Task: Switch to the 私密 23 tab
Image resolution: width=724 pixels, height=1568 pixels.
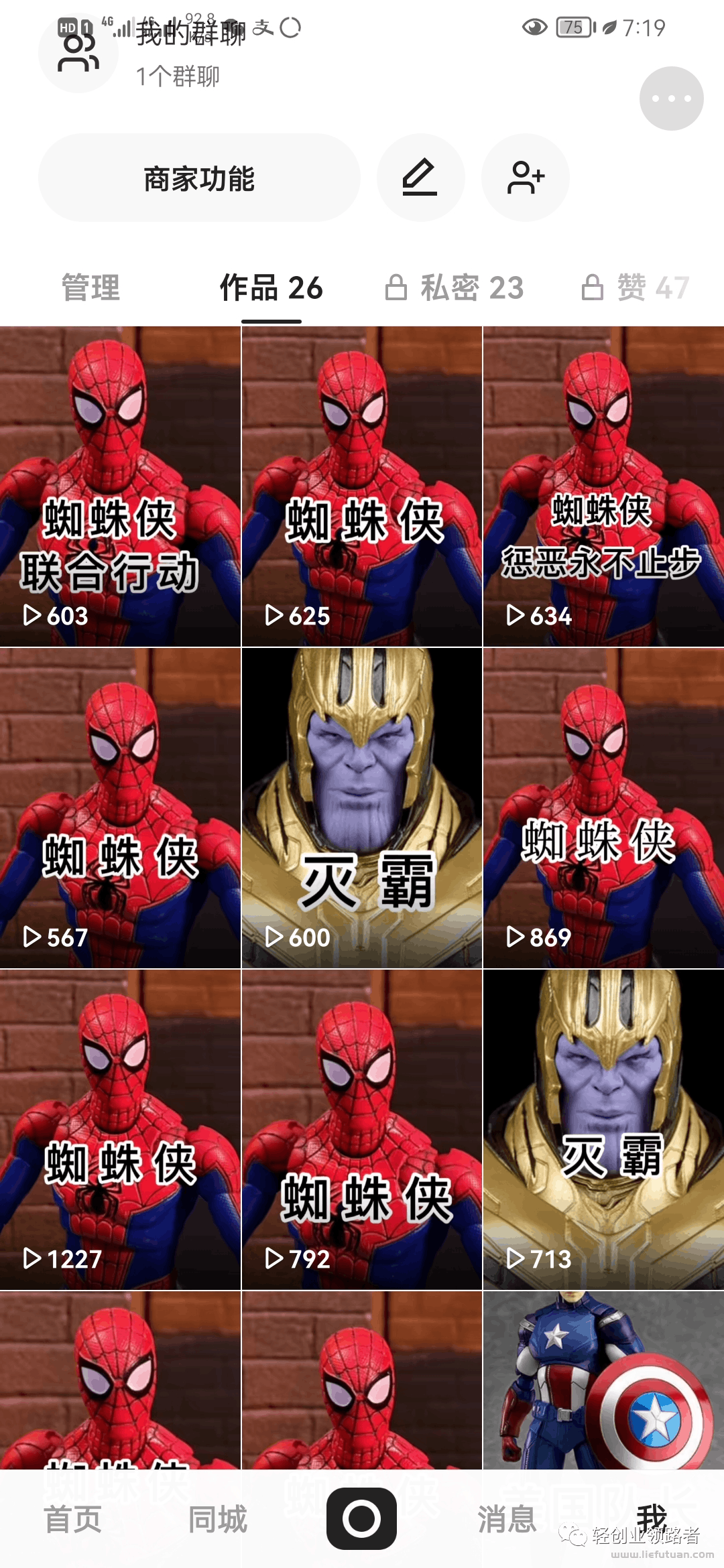Action: (455, 288)
